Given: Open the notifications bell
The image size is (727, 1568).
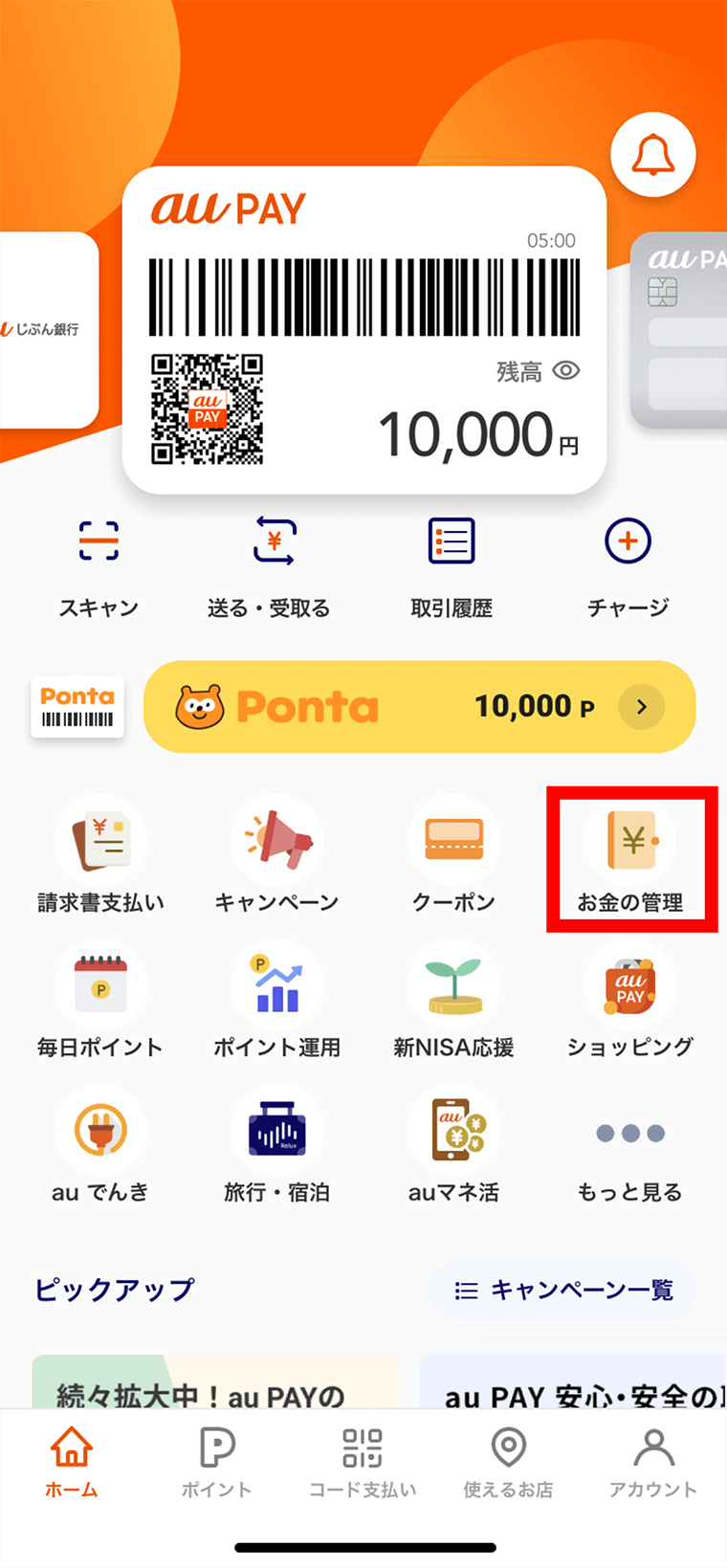Looking at the screenshot, I should pos(653,155).
